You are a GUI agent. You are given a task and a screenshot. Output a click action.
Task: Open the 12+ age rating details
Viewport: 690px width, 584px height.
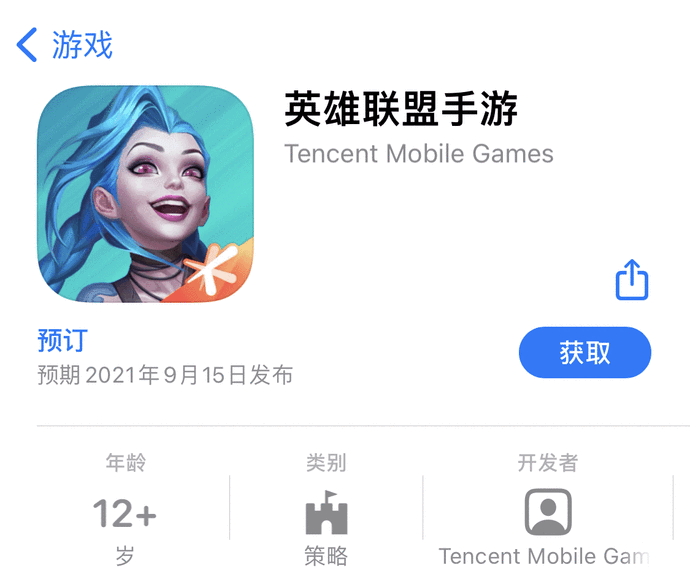click(125, 514)
